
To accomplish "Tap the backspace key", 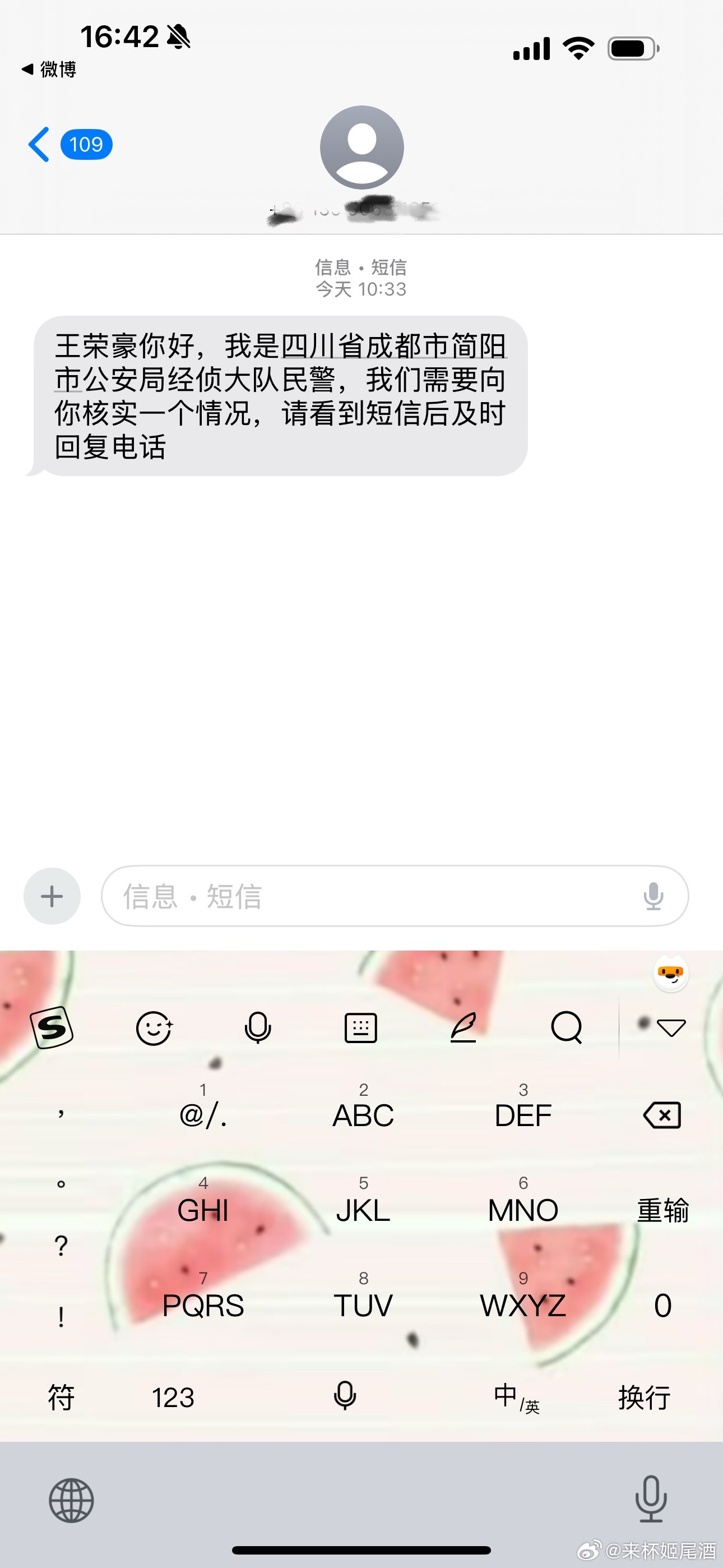I will pos(662,1115).
